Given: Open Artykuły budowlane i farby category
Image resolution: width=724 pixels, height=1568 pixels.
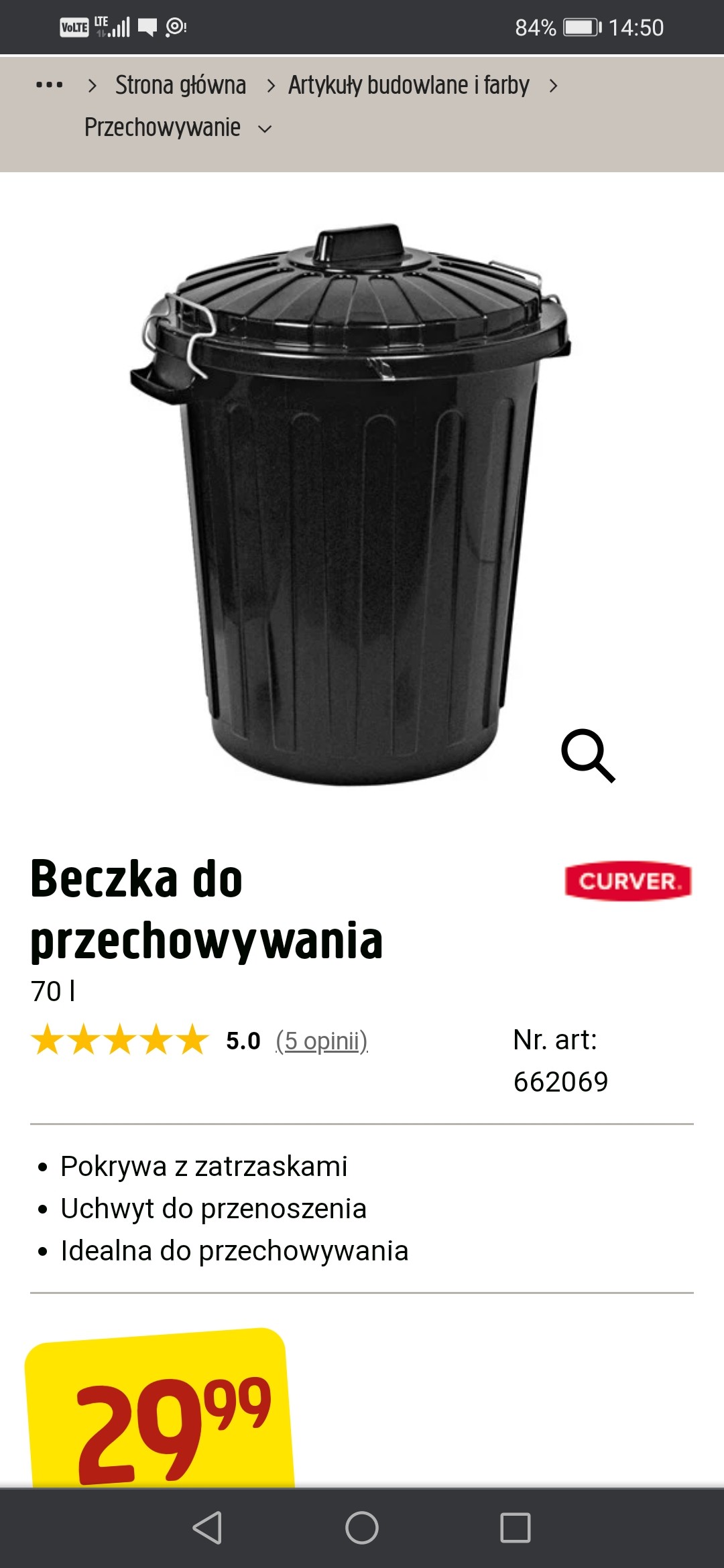Looking at the screenshot, I should coord(408,85).
